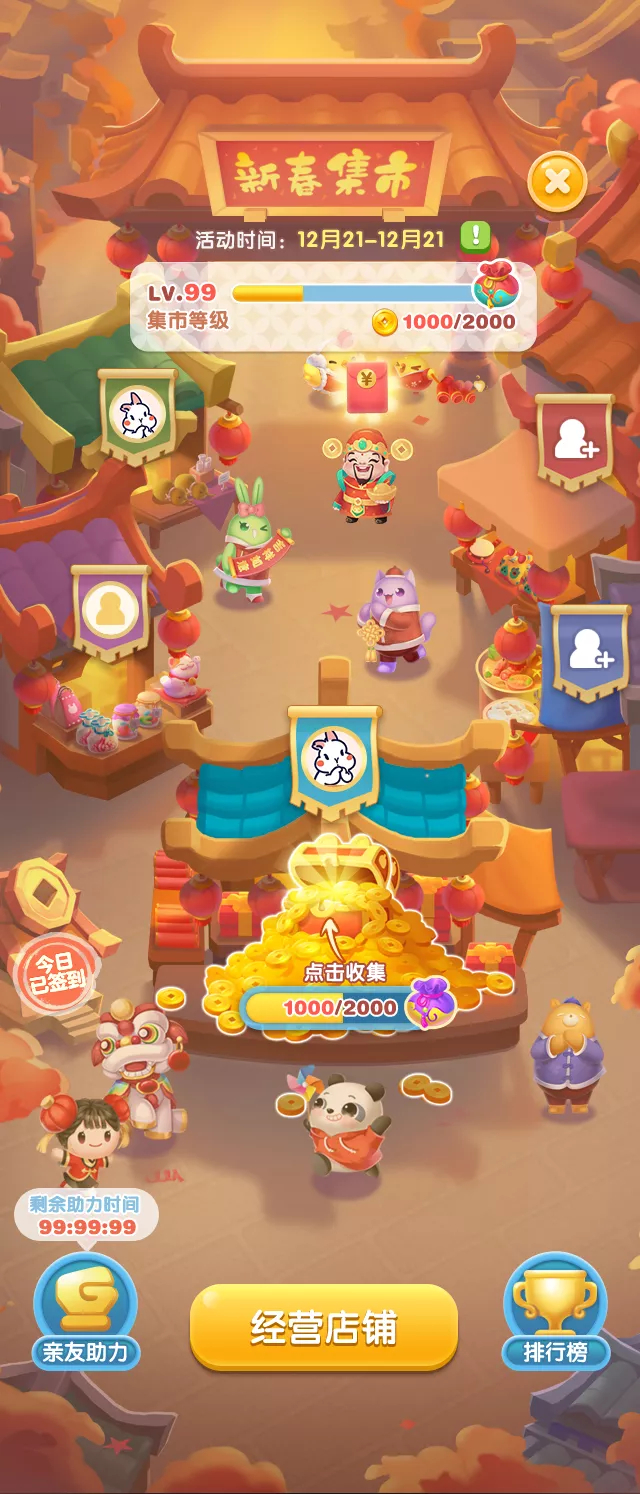
Task: Close the 新春集市 event screen
Action: tap(557, 181)
